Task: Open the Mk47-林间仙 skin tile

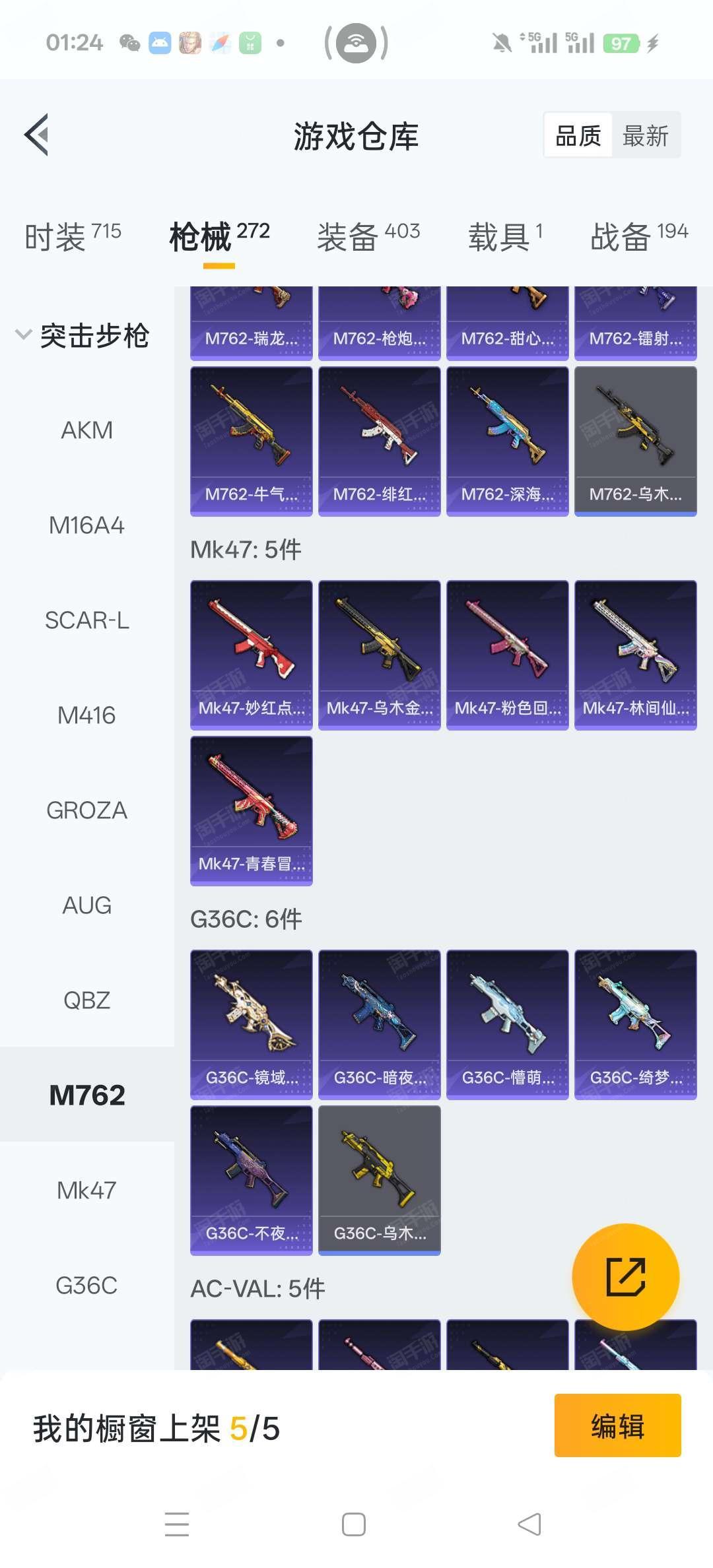Action: pyautogui.click(x=635, y=655)
